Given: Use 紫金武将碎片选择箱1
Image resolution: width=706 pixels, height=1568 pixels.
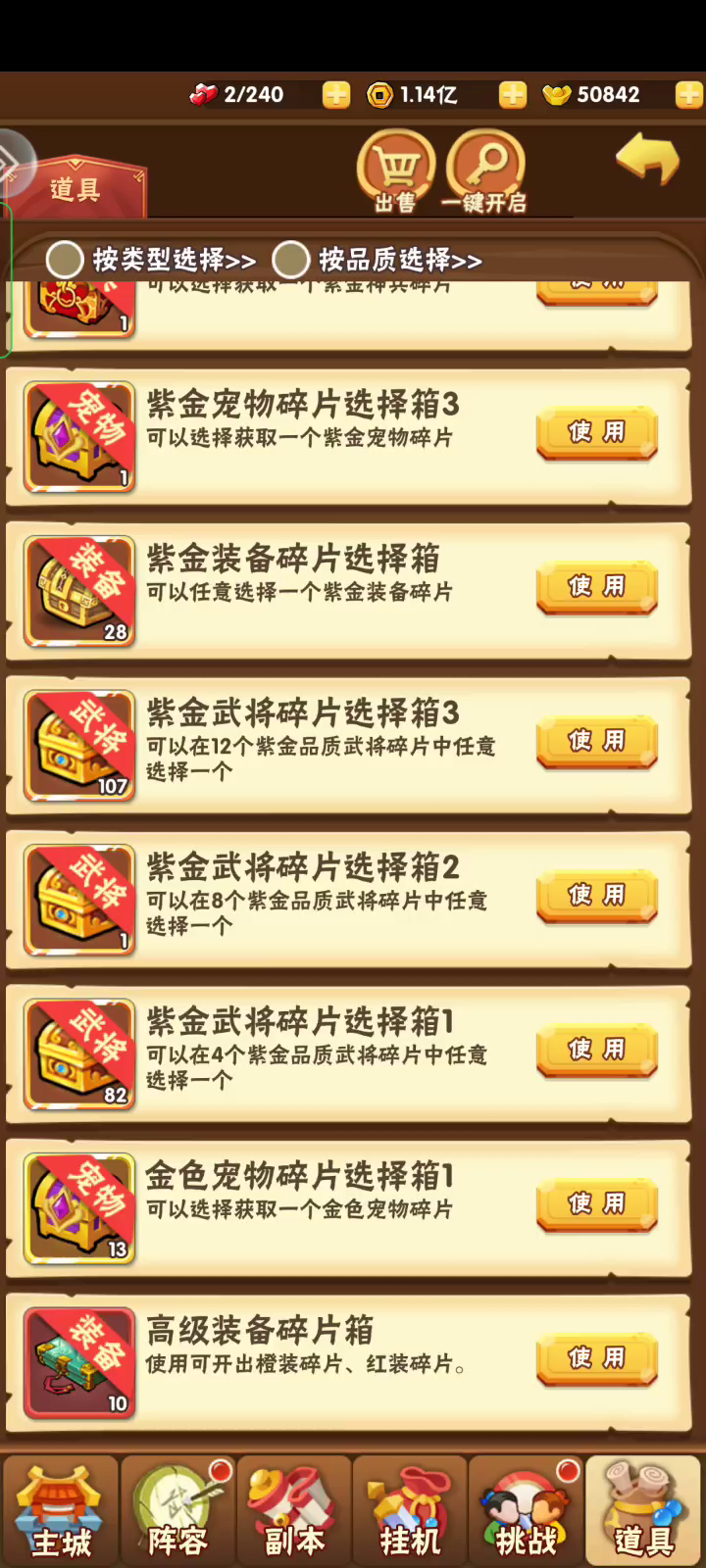Looking at the screenshot, I should click(596, 1052).
